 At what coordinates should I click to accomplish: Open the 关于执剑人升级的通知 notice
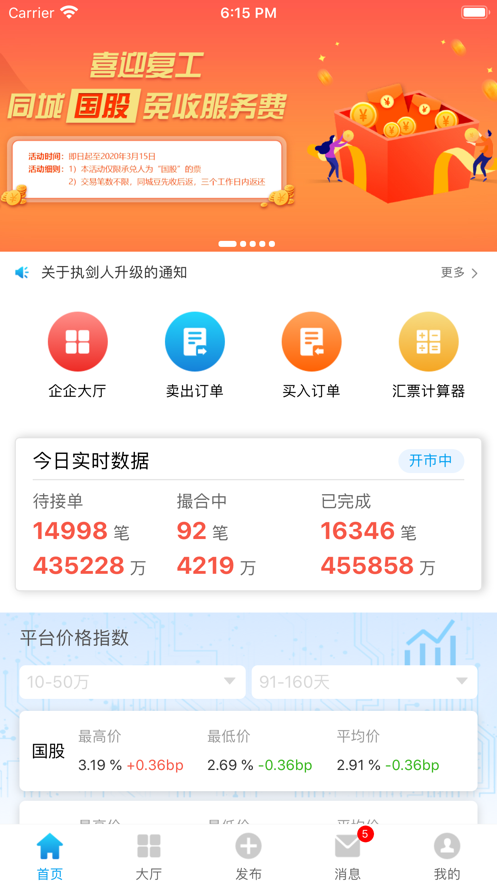pos(114,273)
